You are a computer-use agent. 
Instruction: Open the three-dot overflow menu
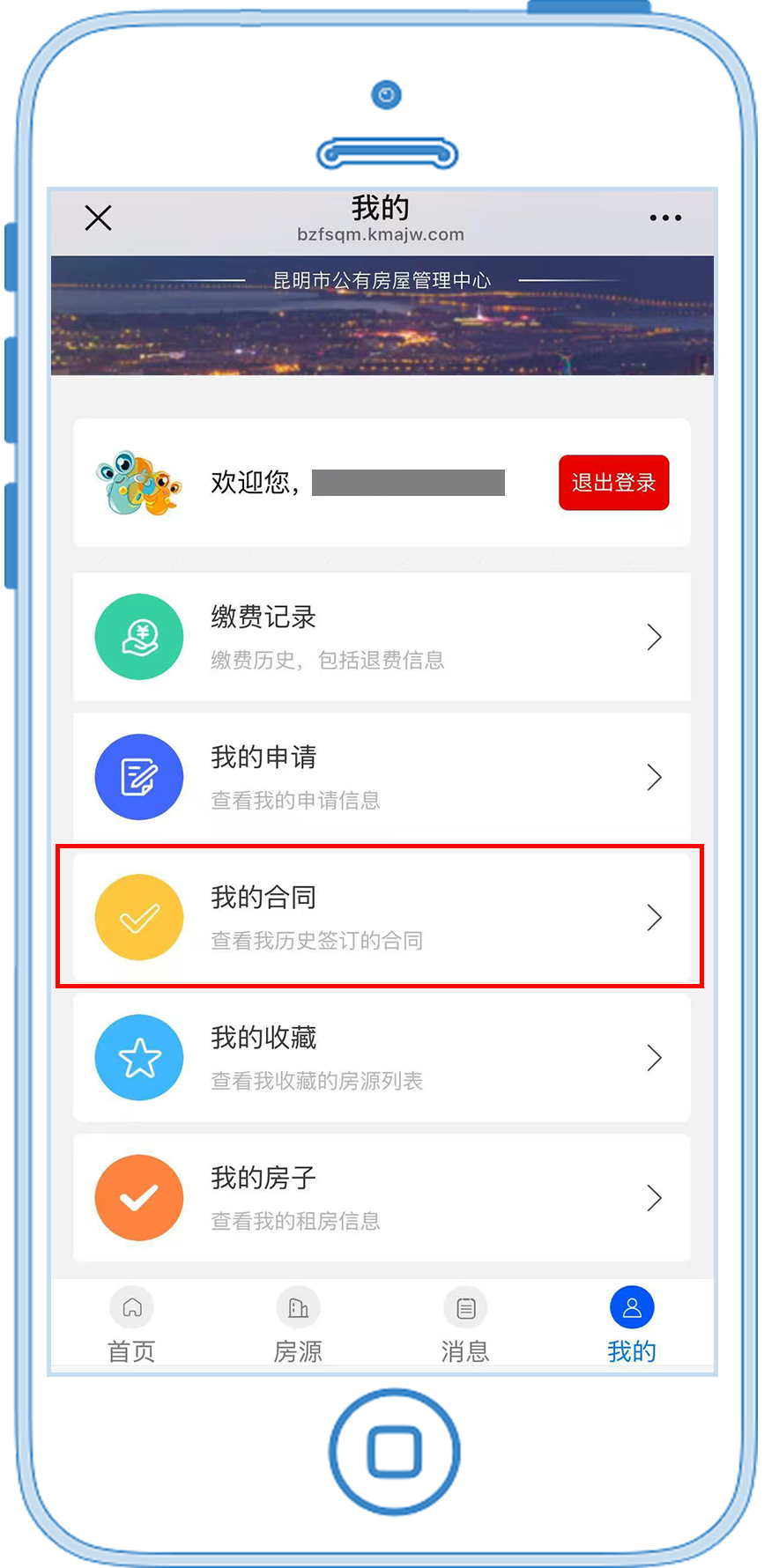pos(665,218)
